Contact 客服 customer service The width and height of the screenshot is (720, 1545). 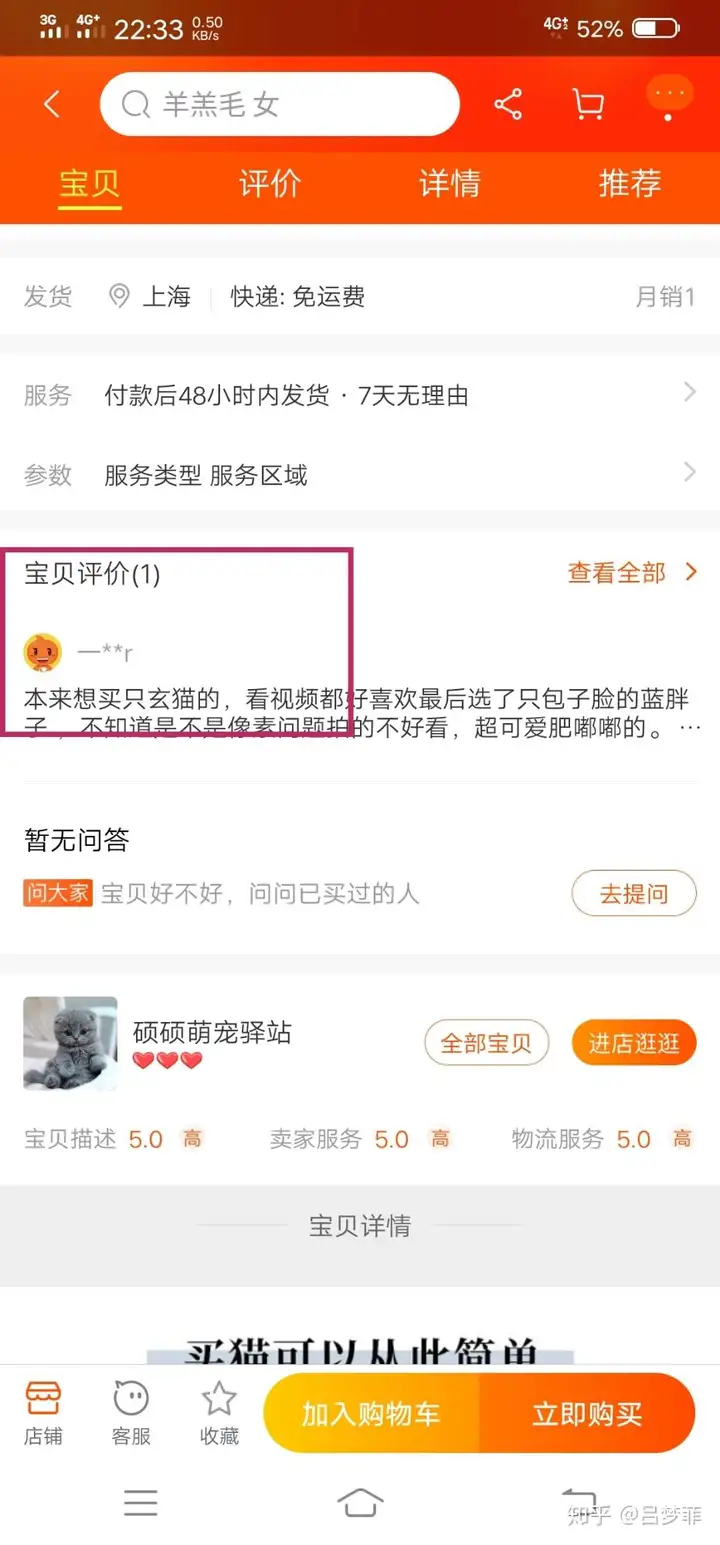tap(131, 1412)
